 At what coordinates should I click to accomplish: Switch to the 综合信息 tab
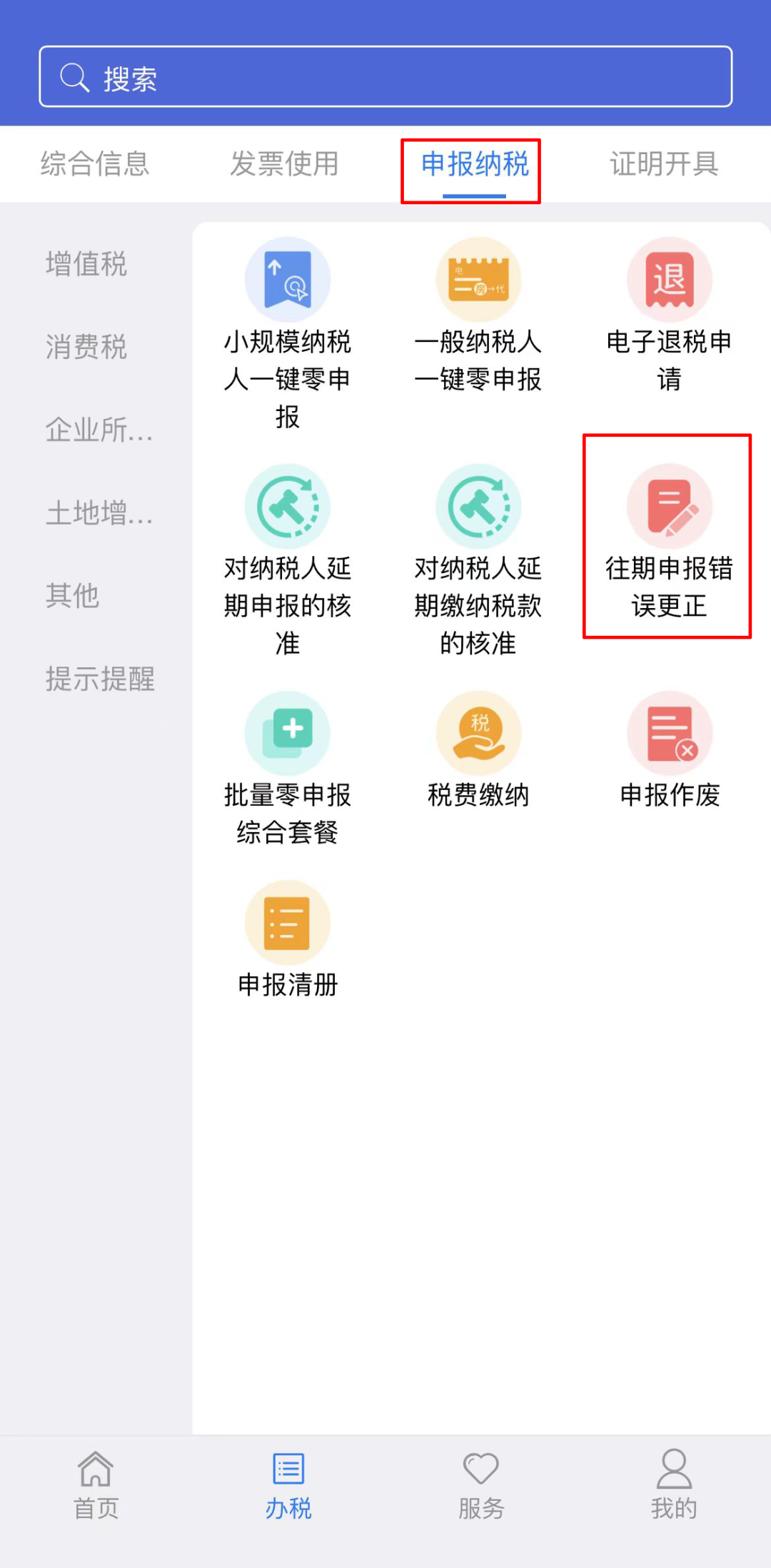point(95,163)
